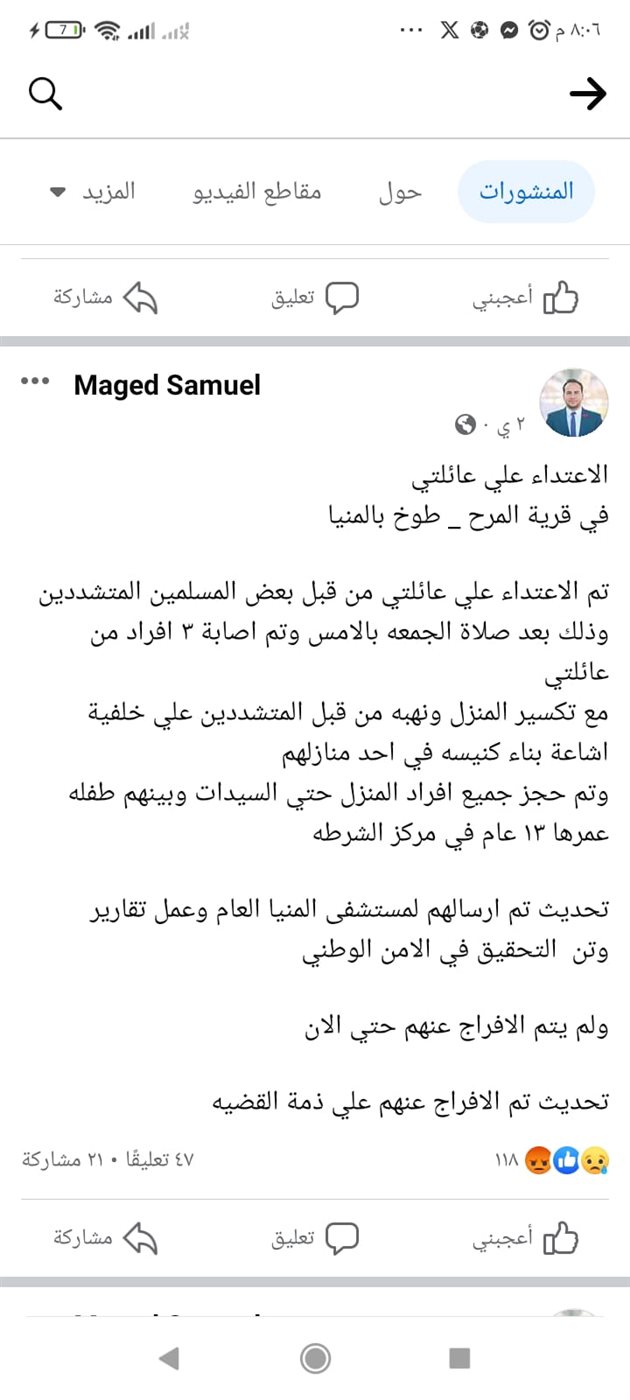The height and width of the screenshot is (1400, 630).
Task: Tap تعليق on the post above Maged's
Action: coord(315,297)
